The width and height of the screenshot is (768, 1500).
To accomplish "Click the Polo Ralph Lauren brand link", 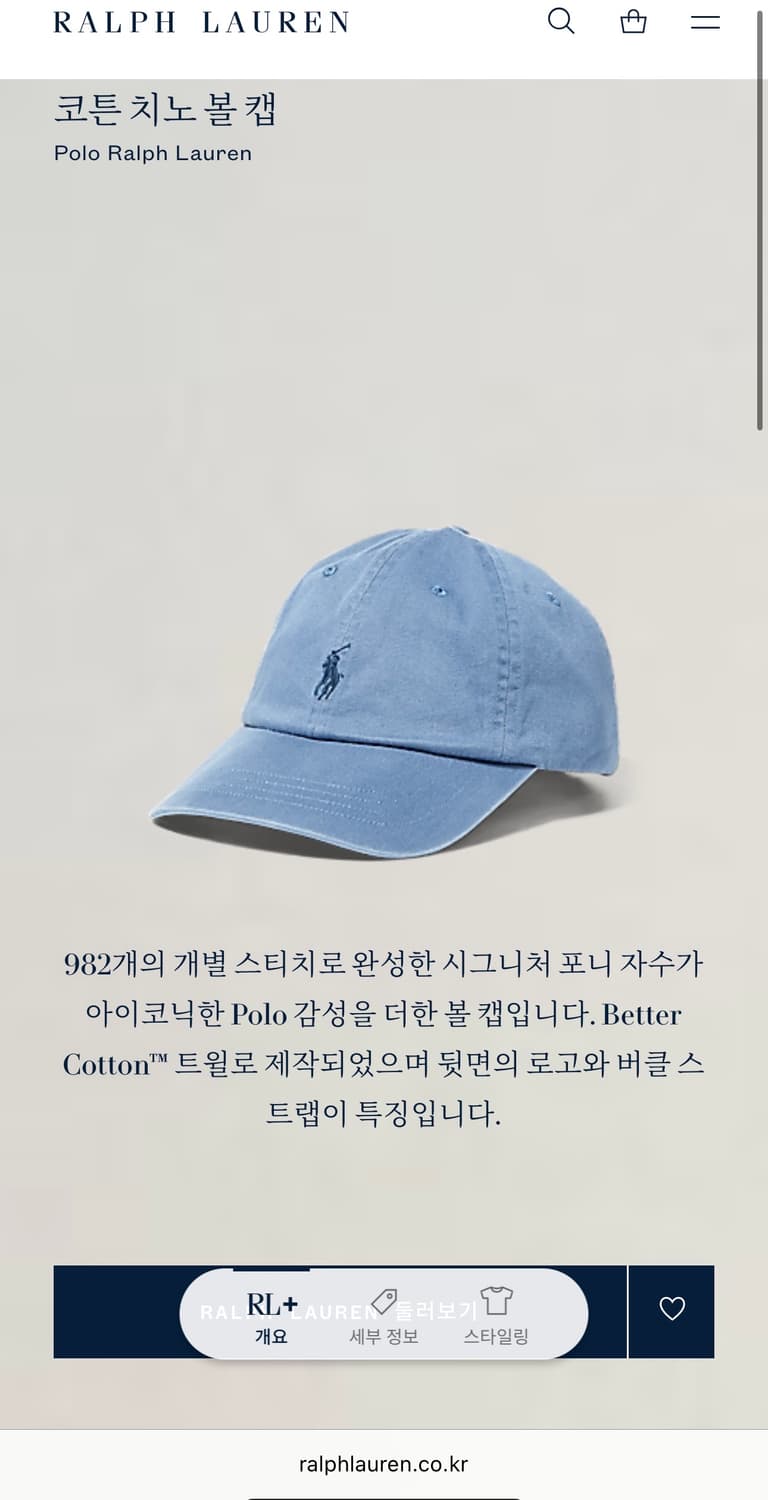I will pos(153,153).
